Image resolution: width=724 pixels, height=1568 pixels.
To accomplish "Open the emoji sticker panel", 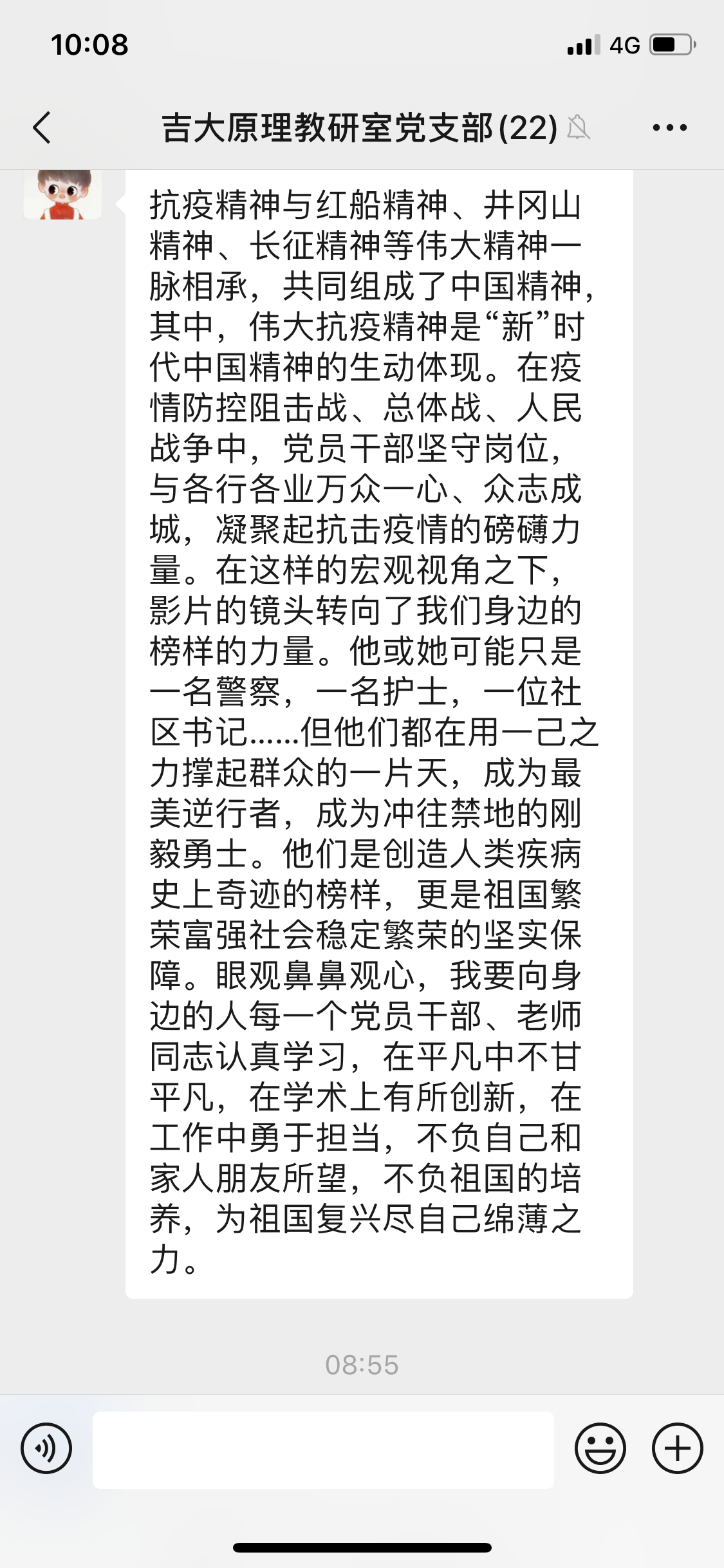I will pos(600,1449).
